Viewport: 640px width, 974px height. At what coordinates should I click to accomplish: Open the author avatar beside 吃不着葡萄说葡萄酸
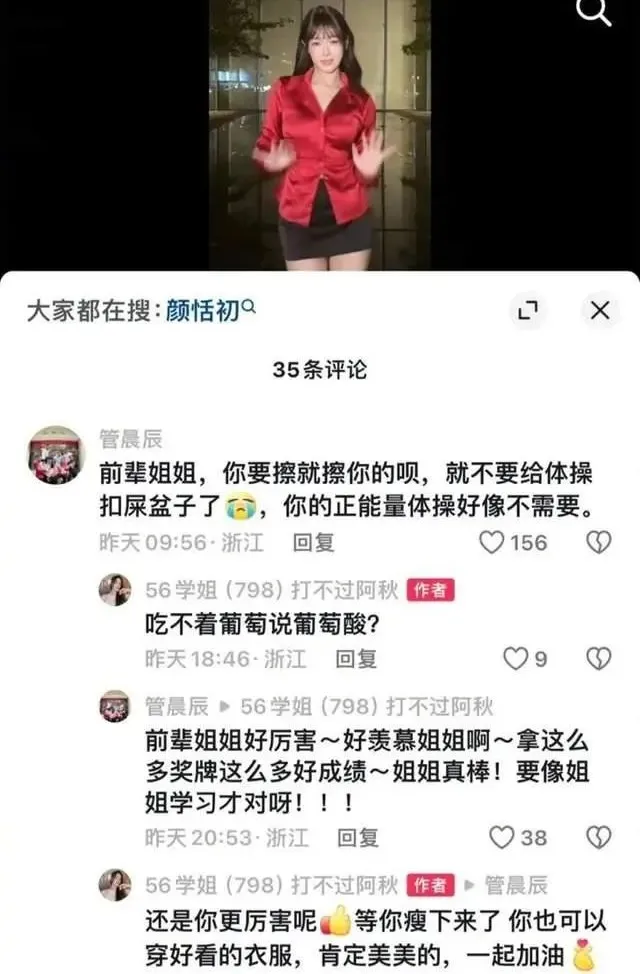click(115, 589)
